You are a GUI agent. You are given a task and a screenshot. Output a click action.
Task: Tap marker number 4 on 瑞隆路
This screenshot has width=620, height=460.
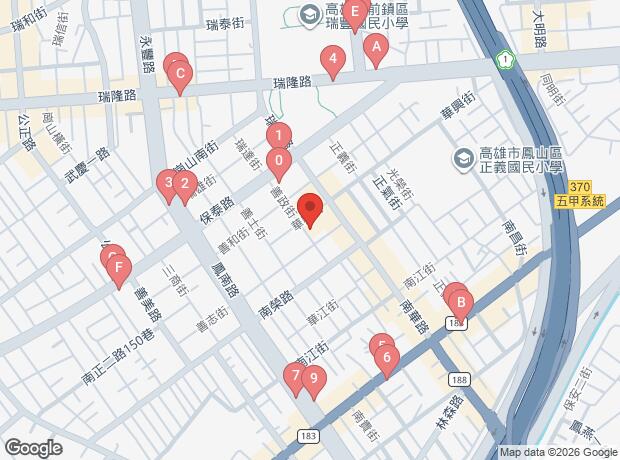pos(333,59)
